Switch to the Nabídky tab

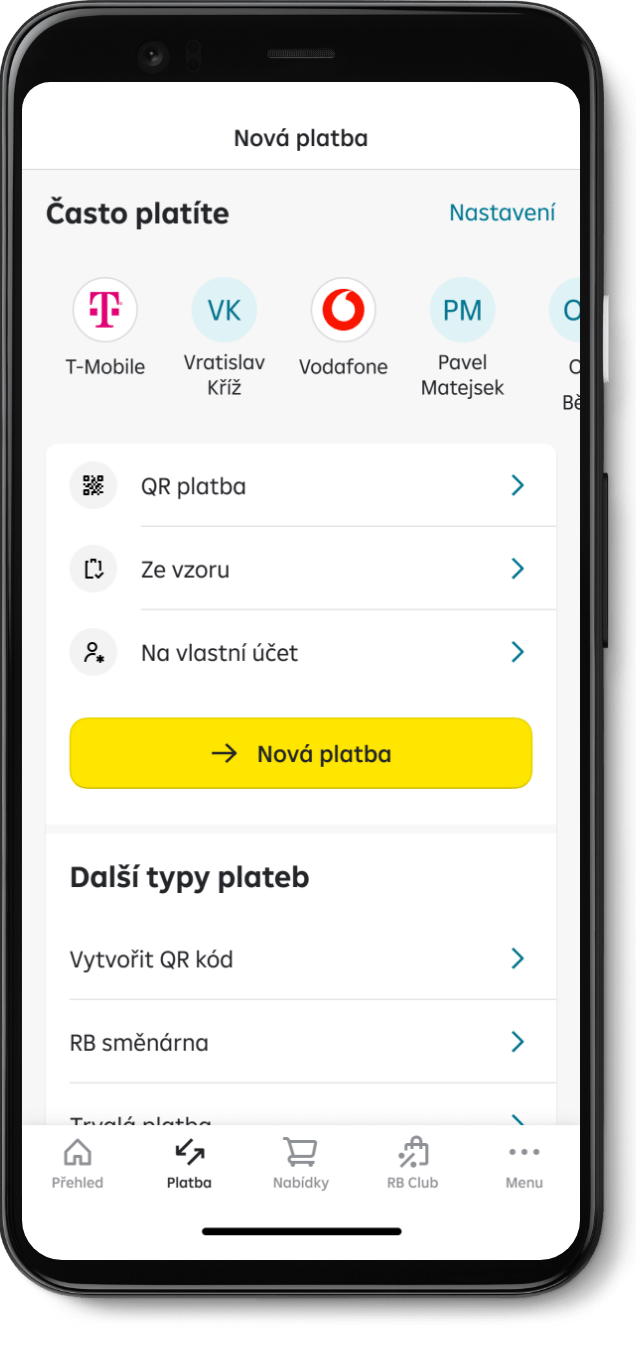click(300, 1164)
